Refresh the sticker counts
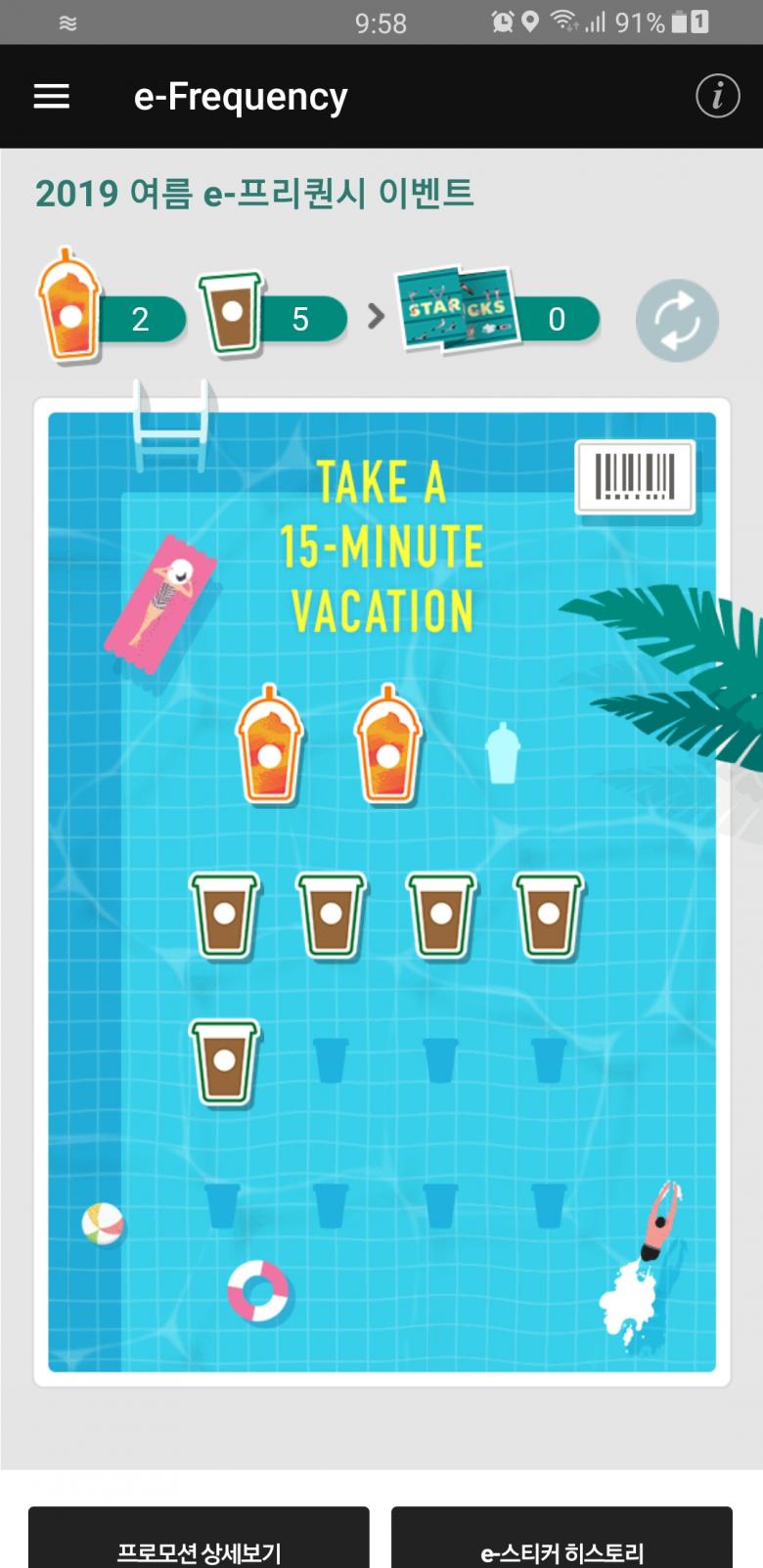 coord(677,321)
